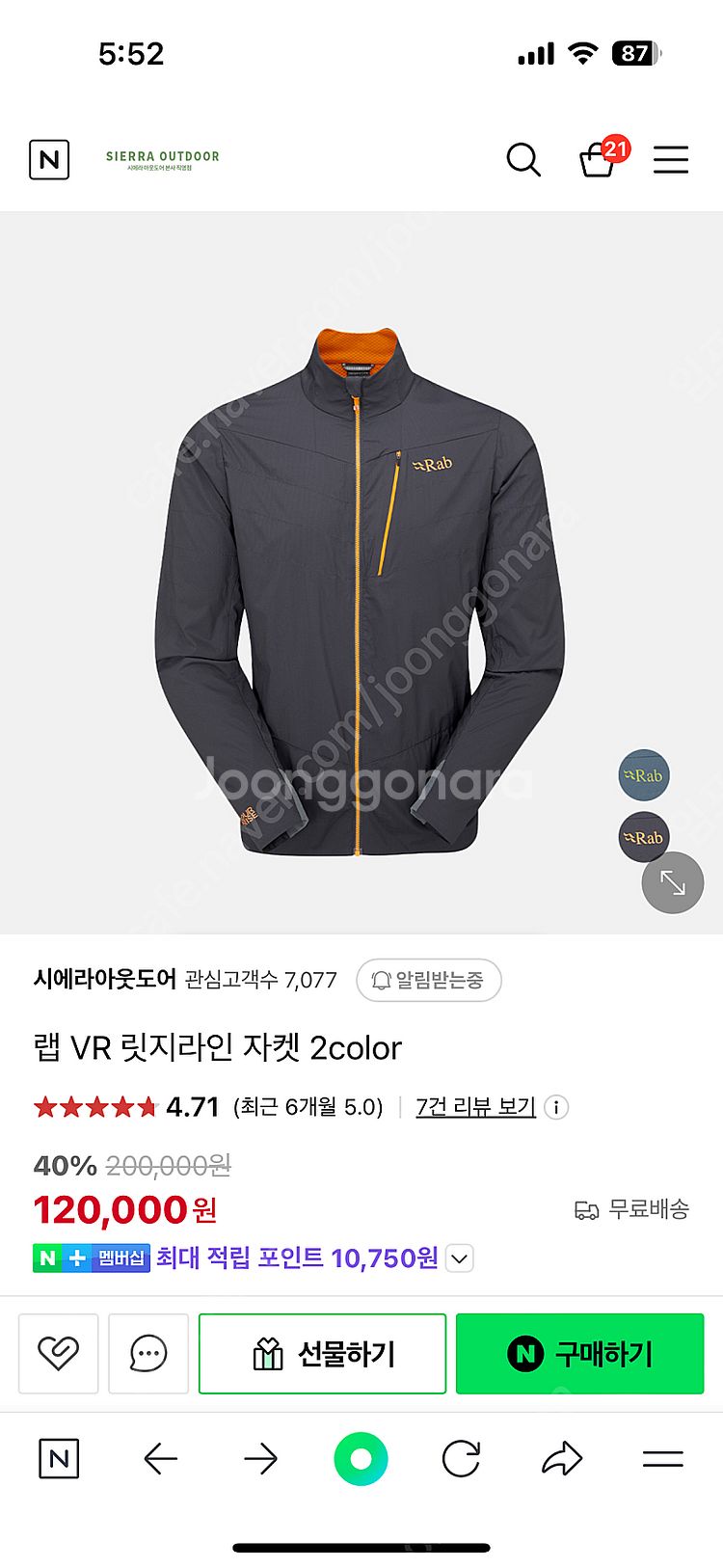Expand the product image to fullscreen
The image size is (723, 1568).
(x=672, y=882)
